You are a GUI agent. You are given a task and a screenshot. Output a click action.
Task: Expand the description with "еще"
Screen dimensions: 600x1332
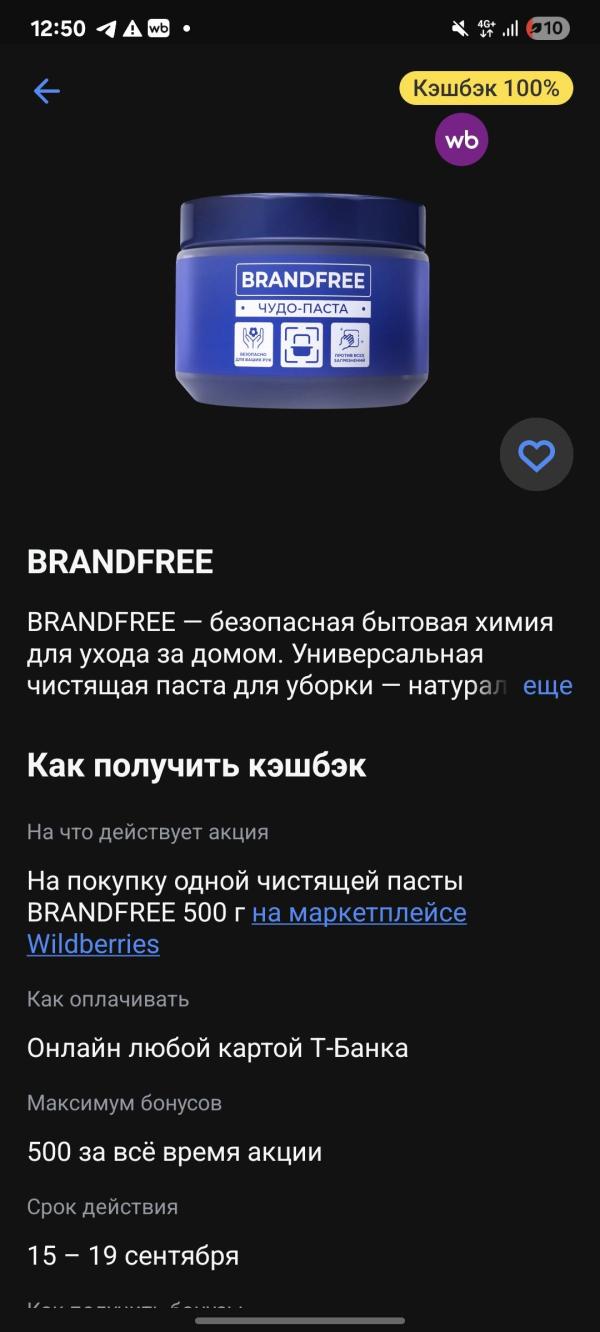[x=547, y=686]
